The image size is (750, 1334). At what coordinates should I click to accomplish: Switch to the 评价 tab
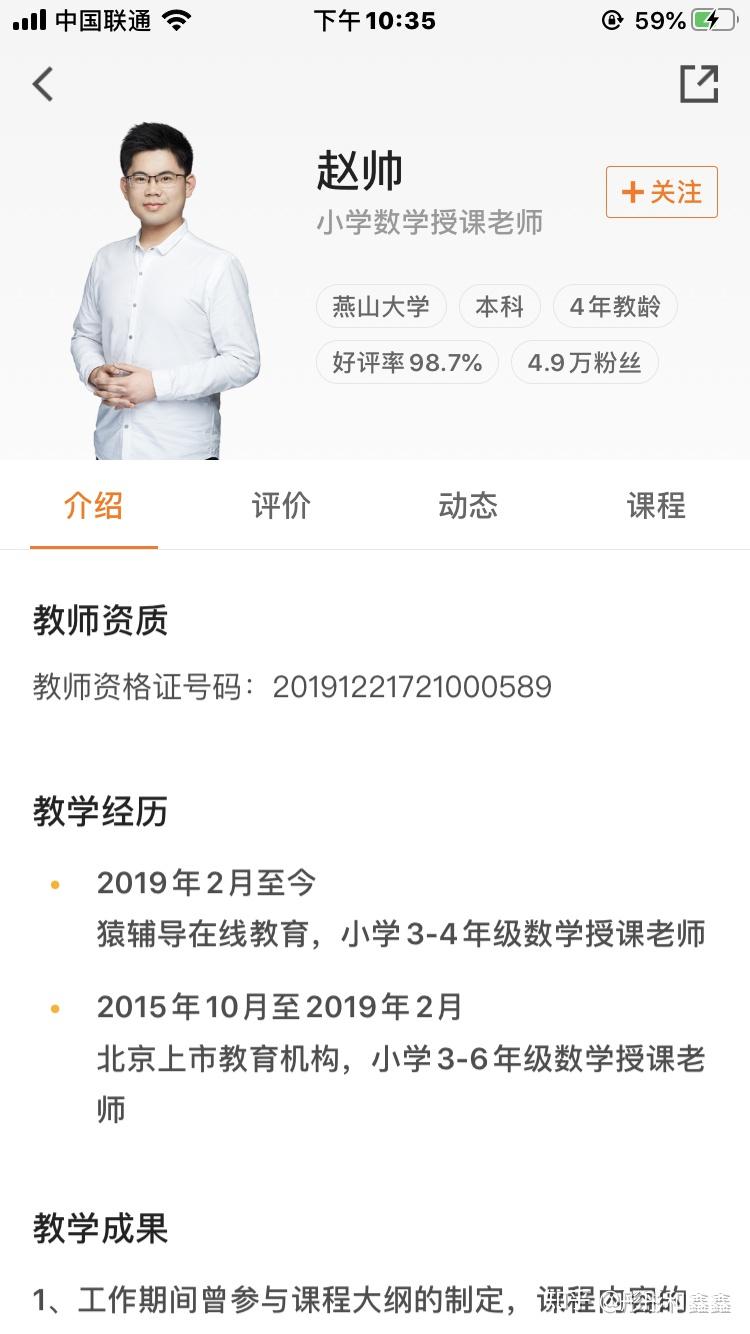click(x=281, y=506)
